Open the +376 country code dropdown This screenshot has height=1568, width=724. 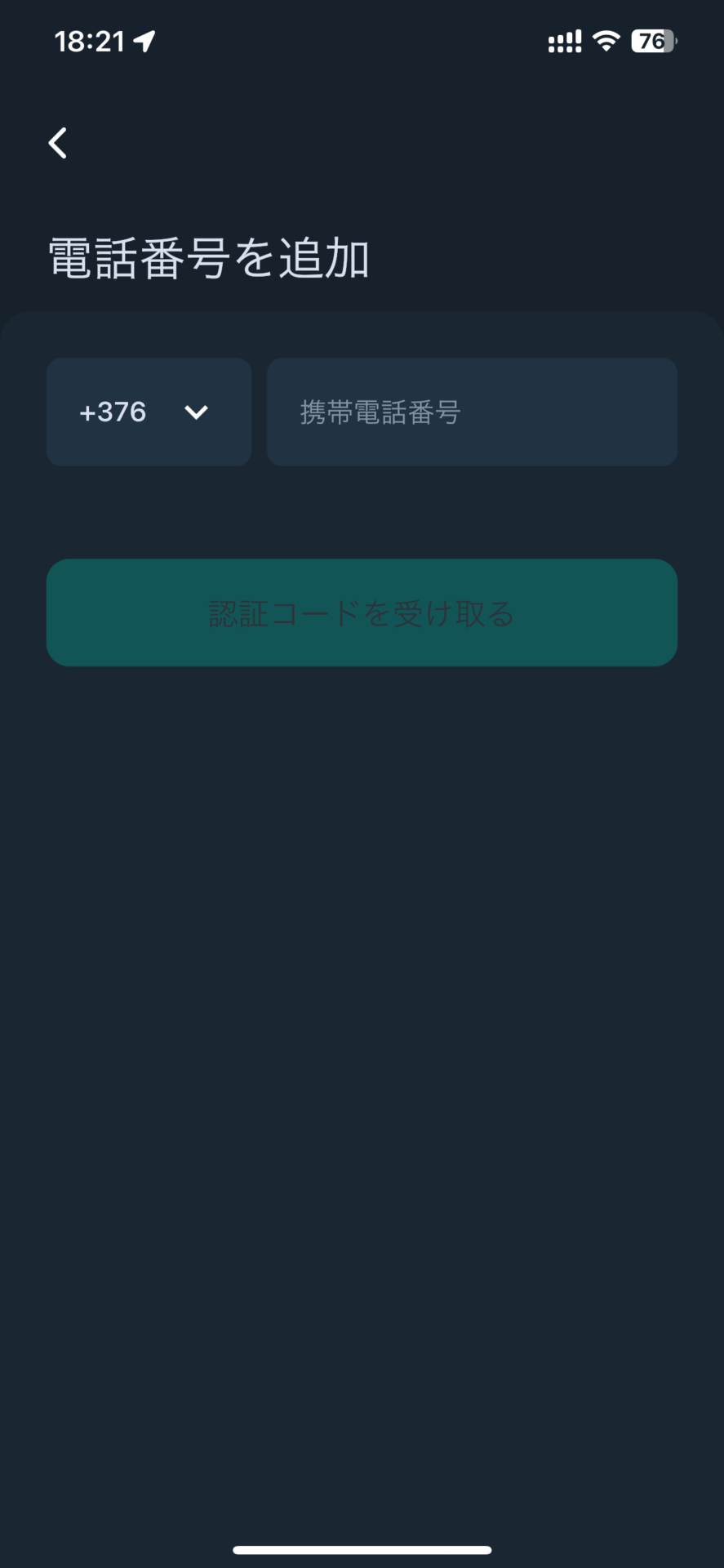[149, 412]
